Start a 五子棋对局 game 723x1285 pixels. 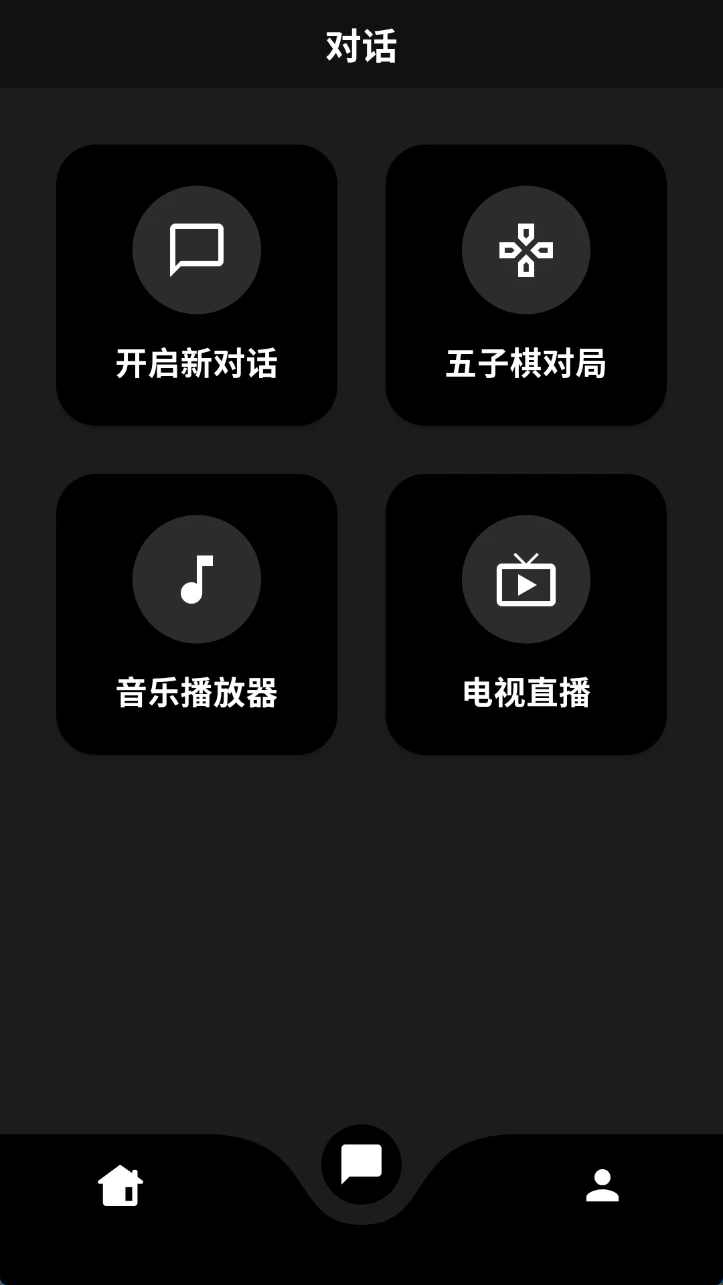pyautogui.click(x=526, y=285)
